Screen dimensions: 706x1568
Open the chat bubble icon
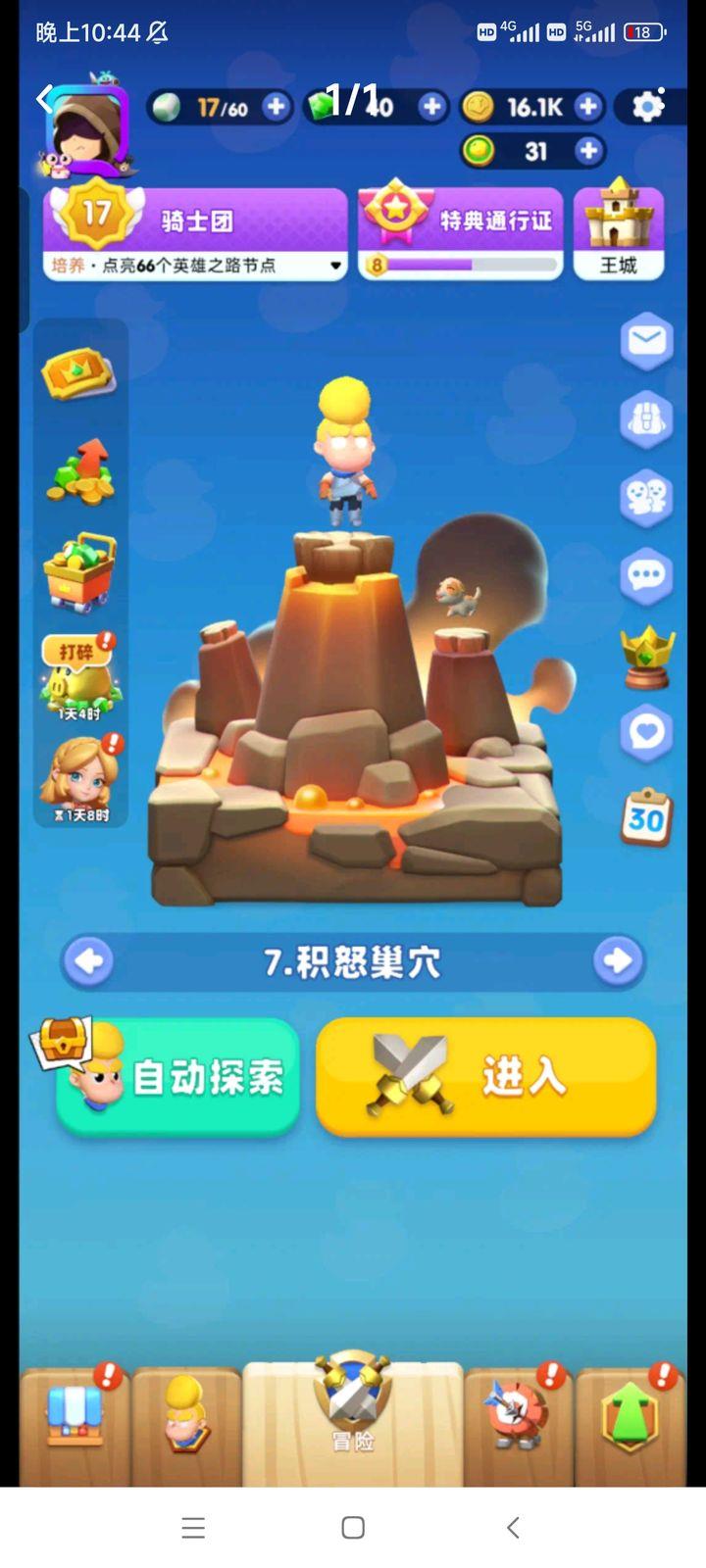(646, 576)
